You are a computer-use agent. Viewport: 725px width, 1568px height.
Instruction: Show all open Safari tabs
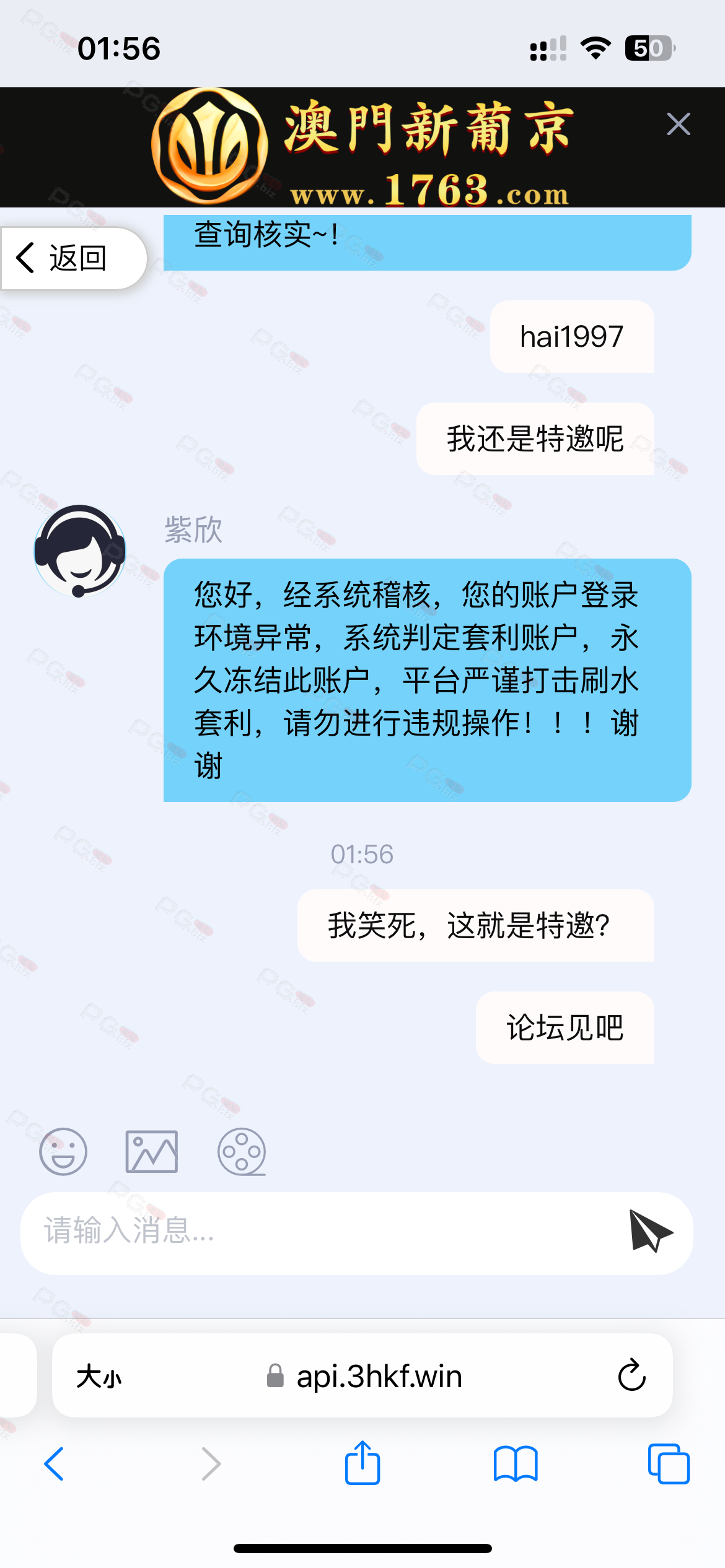(x=668, y=1464)
